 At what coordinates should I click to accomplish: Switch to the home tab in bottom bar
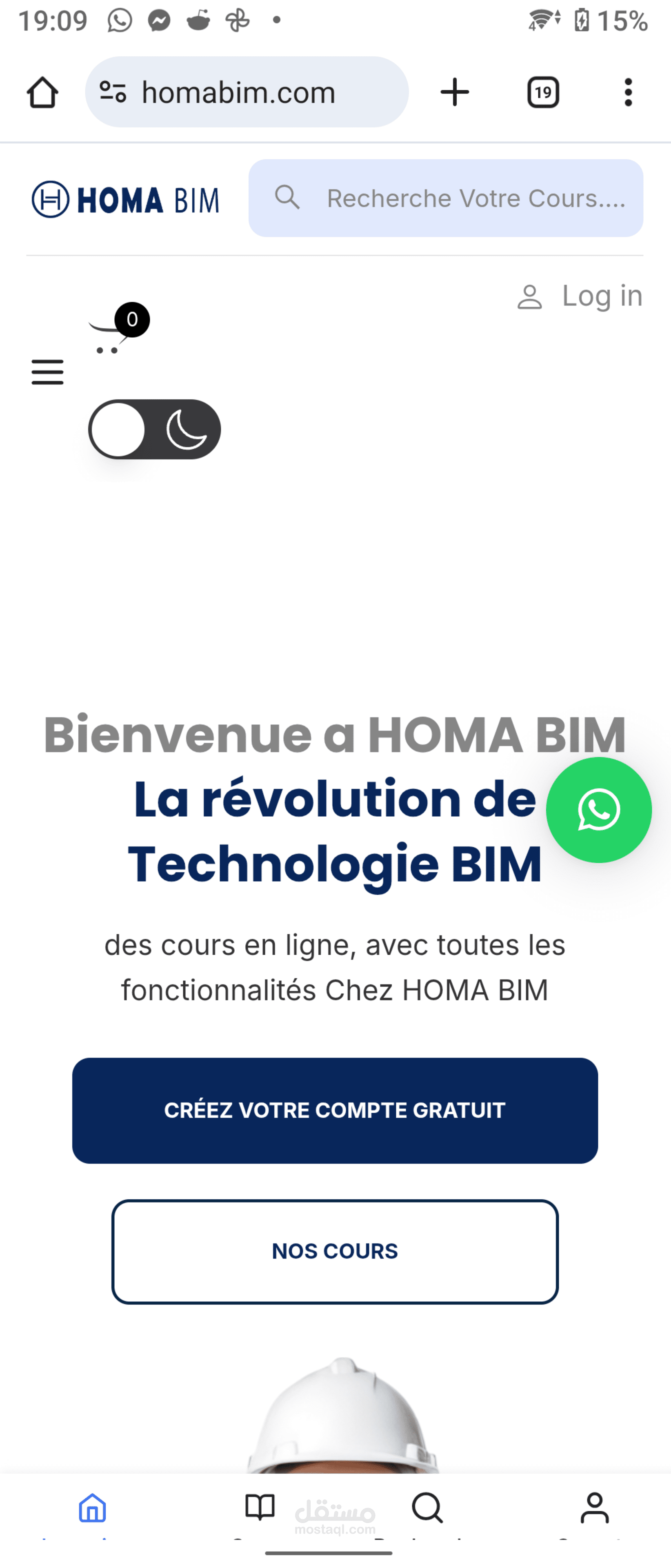pyautogui.click(x=93, y=1508)
